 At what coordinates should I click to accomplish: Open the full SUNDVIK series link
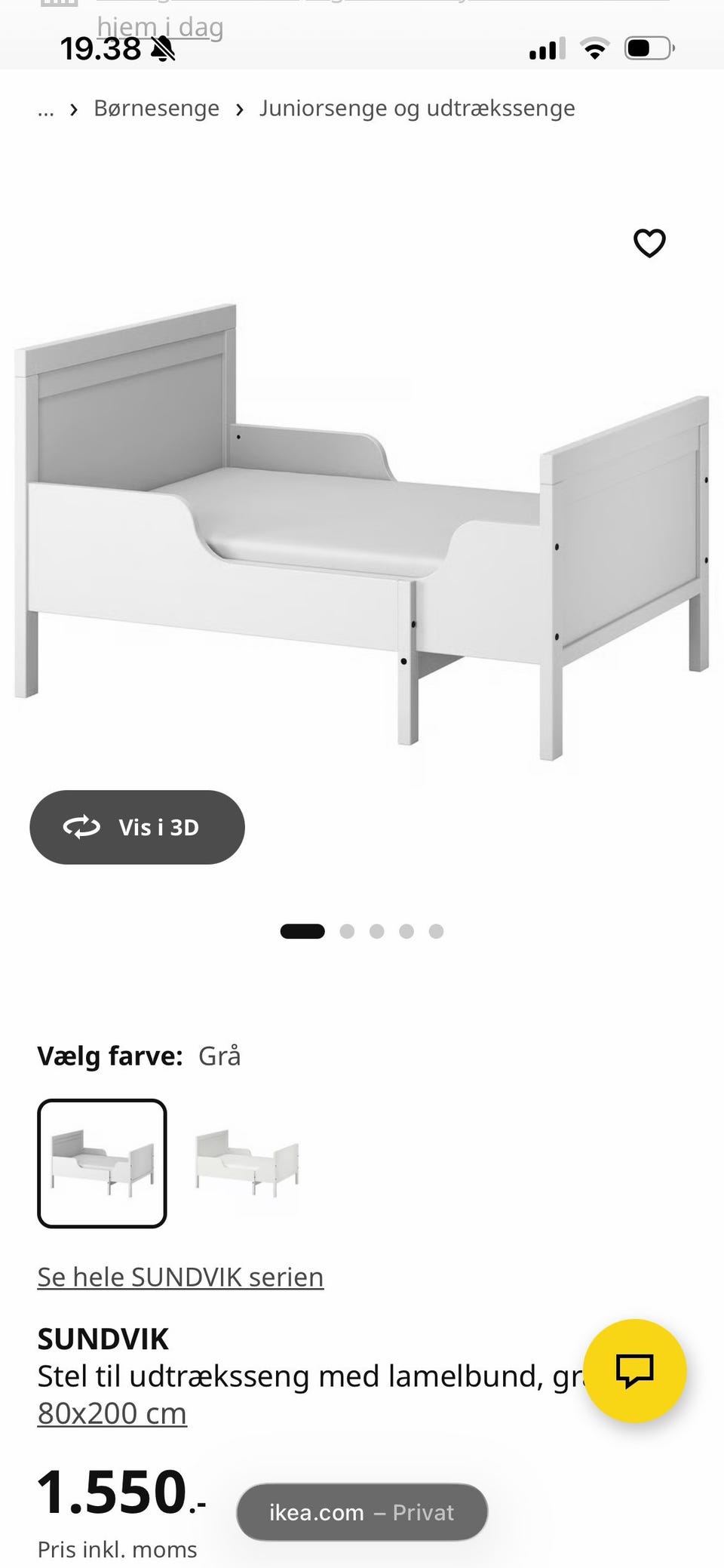pyautogui.click(x=180, y=1277)
